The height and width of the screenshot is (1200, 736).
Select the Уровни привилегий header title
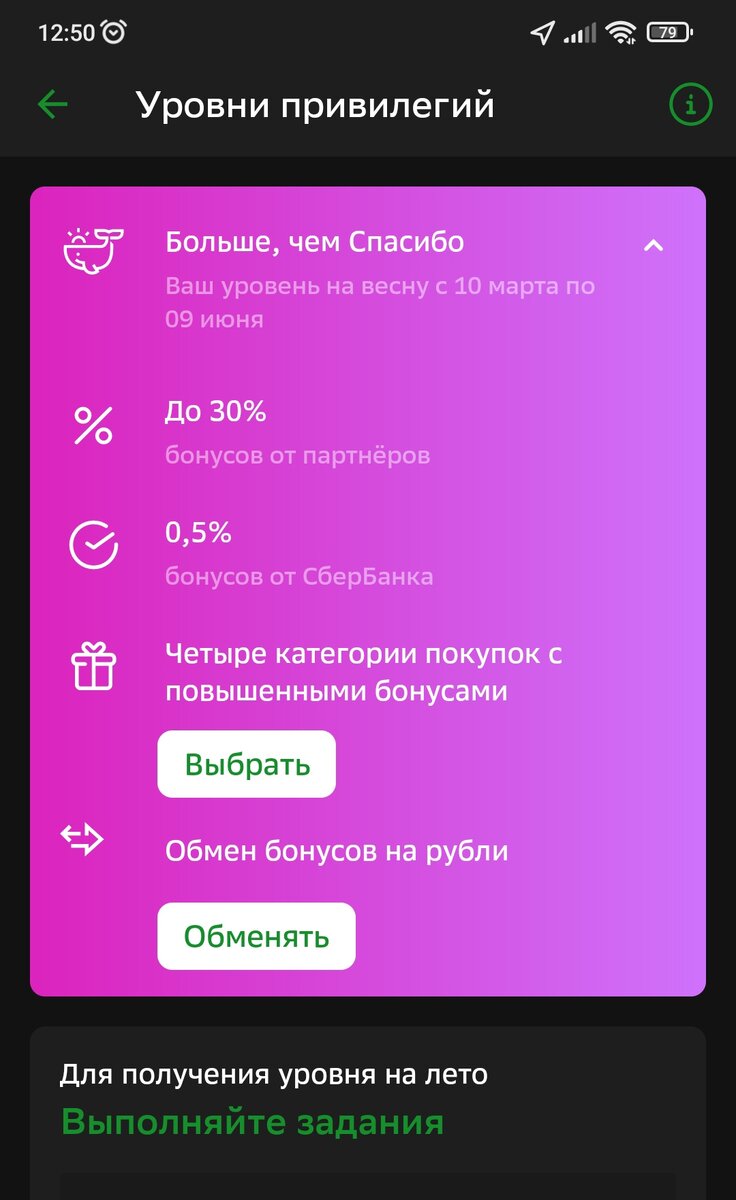tap(315, 104)
